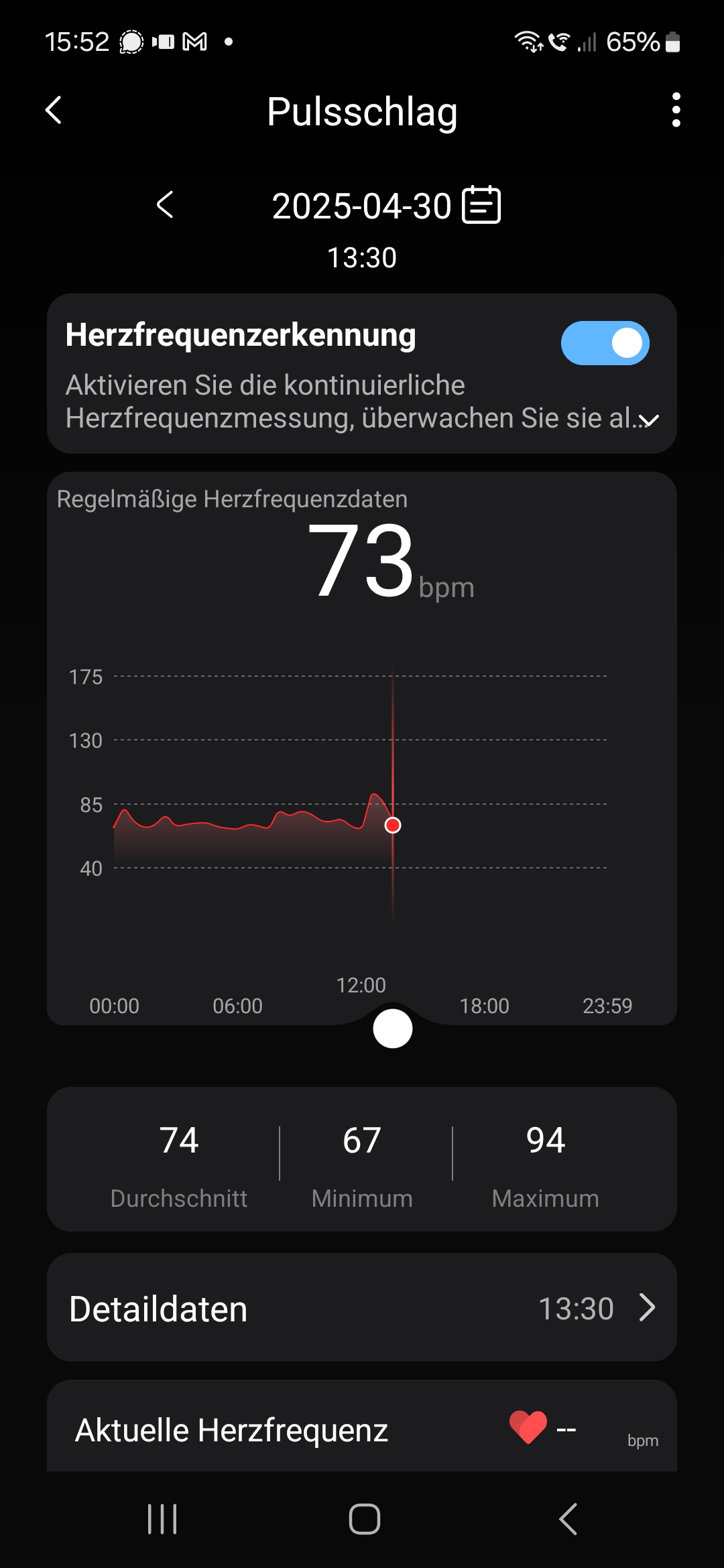Image resolution: width=724 pixels, height=1568 pixels.
Task: Go to the home screen
Action: (x=364, y=1519)
